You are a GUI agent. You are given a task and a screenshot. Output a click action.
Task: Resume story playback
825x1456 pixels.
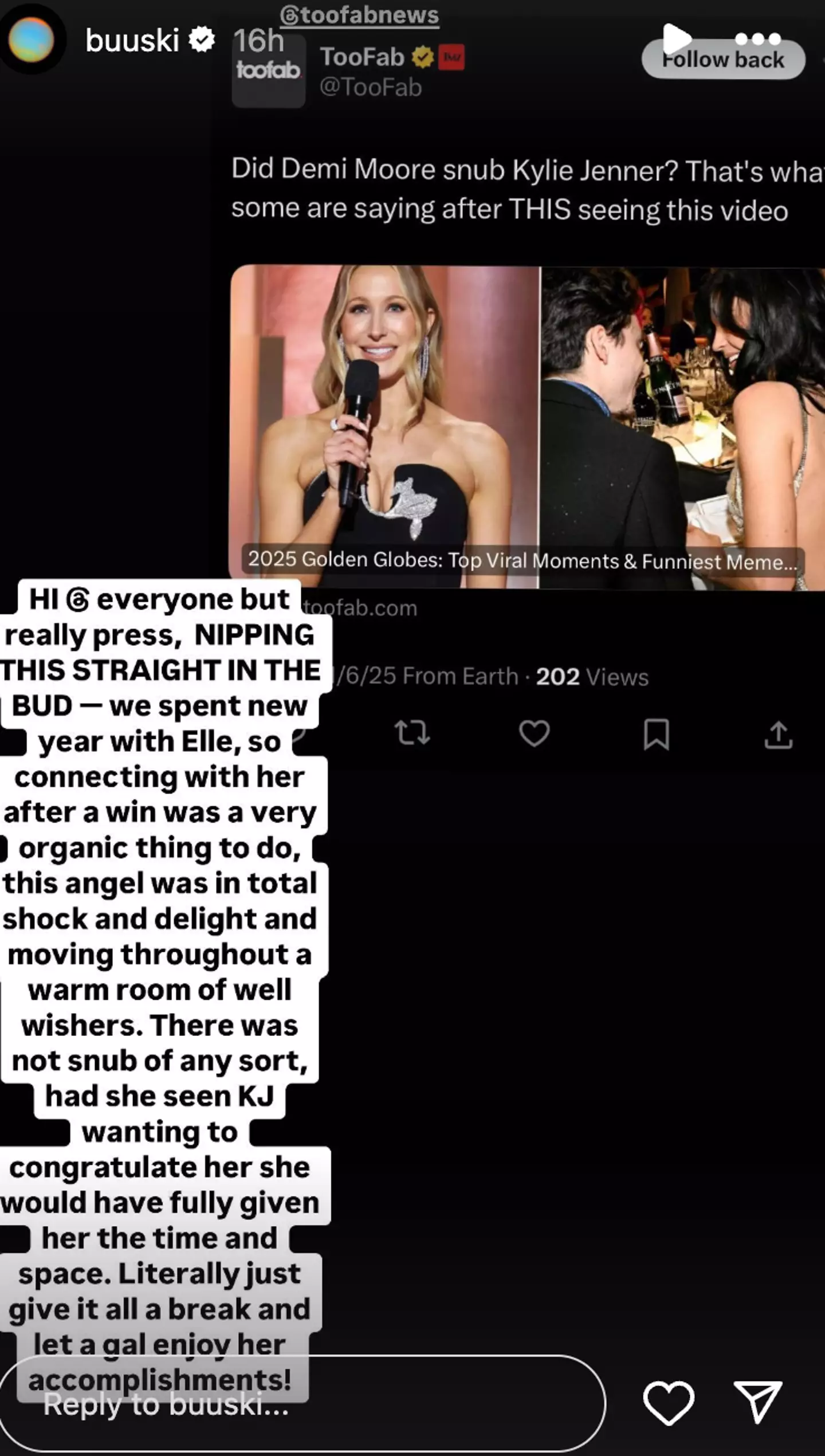[x=677, y=38]
